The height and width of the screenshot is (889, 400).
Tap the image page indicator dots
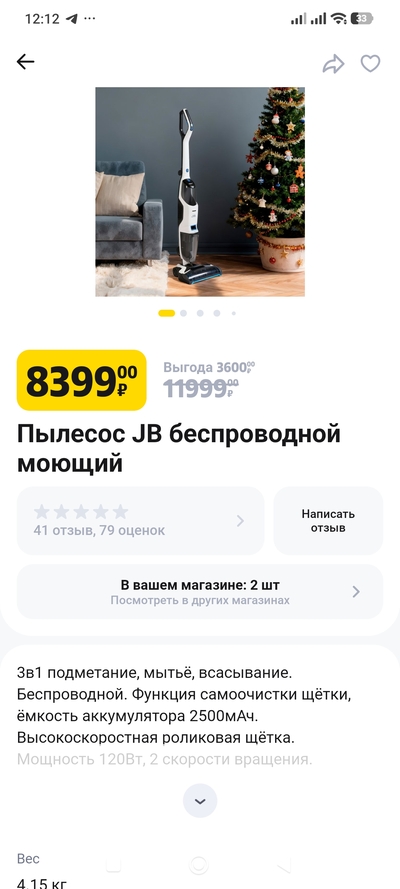click(x=197, y=313)
